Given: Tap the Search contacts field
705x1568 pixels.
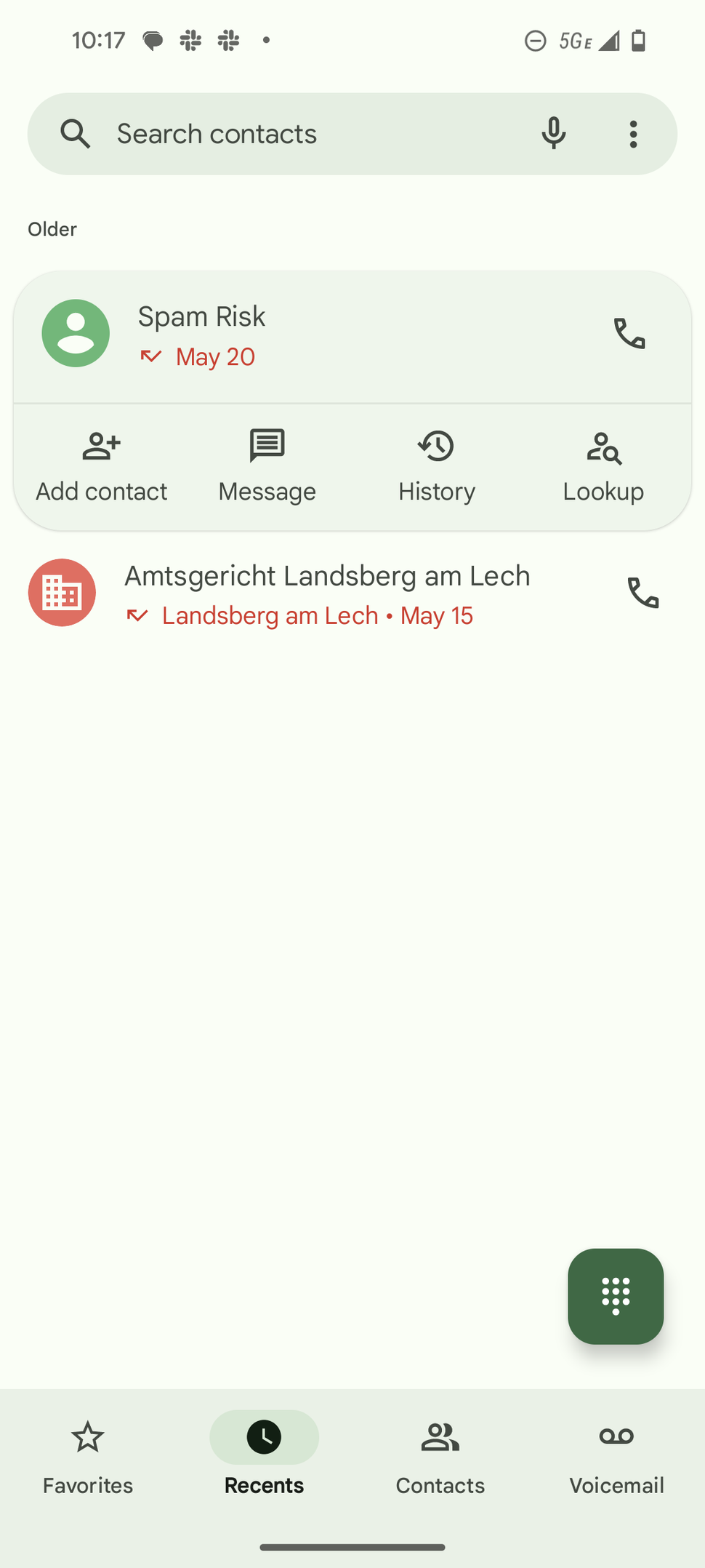Looking at the screenshot, I should click(254, 134).
